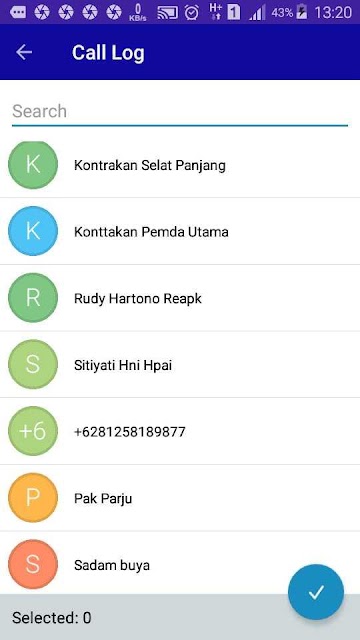
Task: Select the Sadam buya entry
Action: coord(180,564)
